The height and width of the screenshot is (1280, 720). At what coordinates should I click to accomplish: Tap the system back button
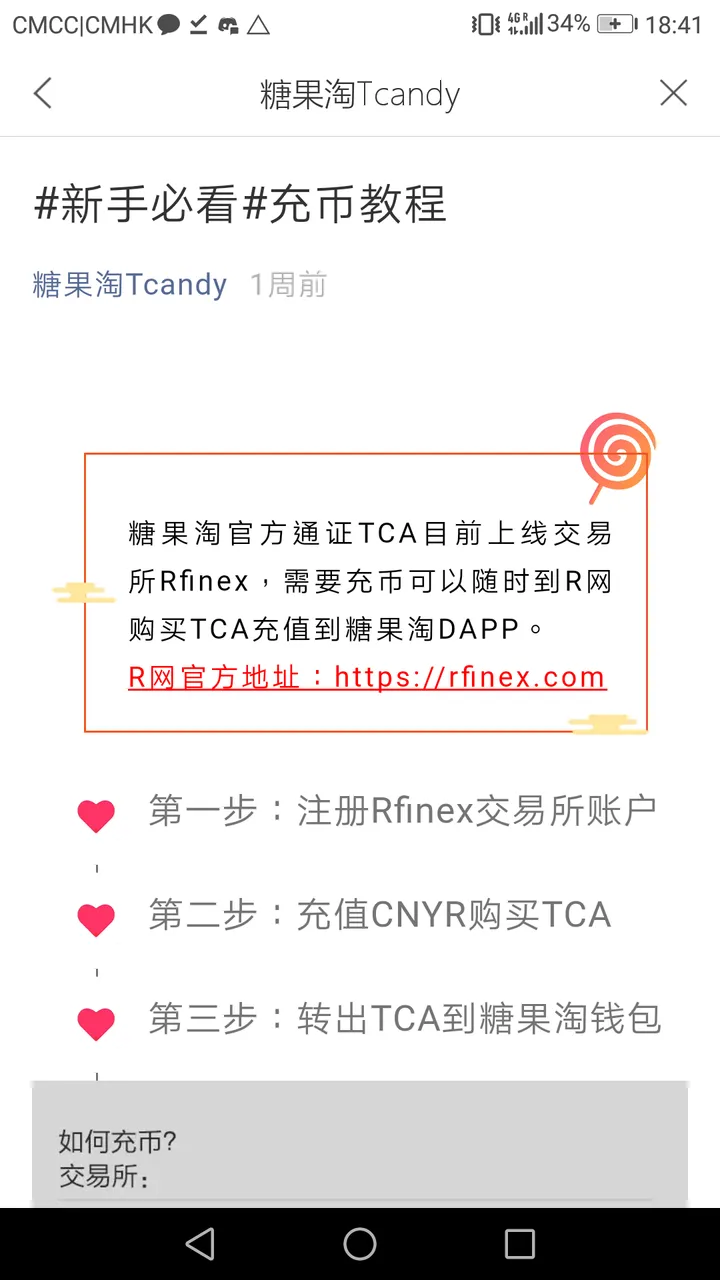coord(200,1244)
